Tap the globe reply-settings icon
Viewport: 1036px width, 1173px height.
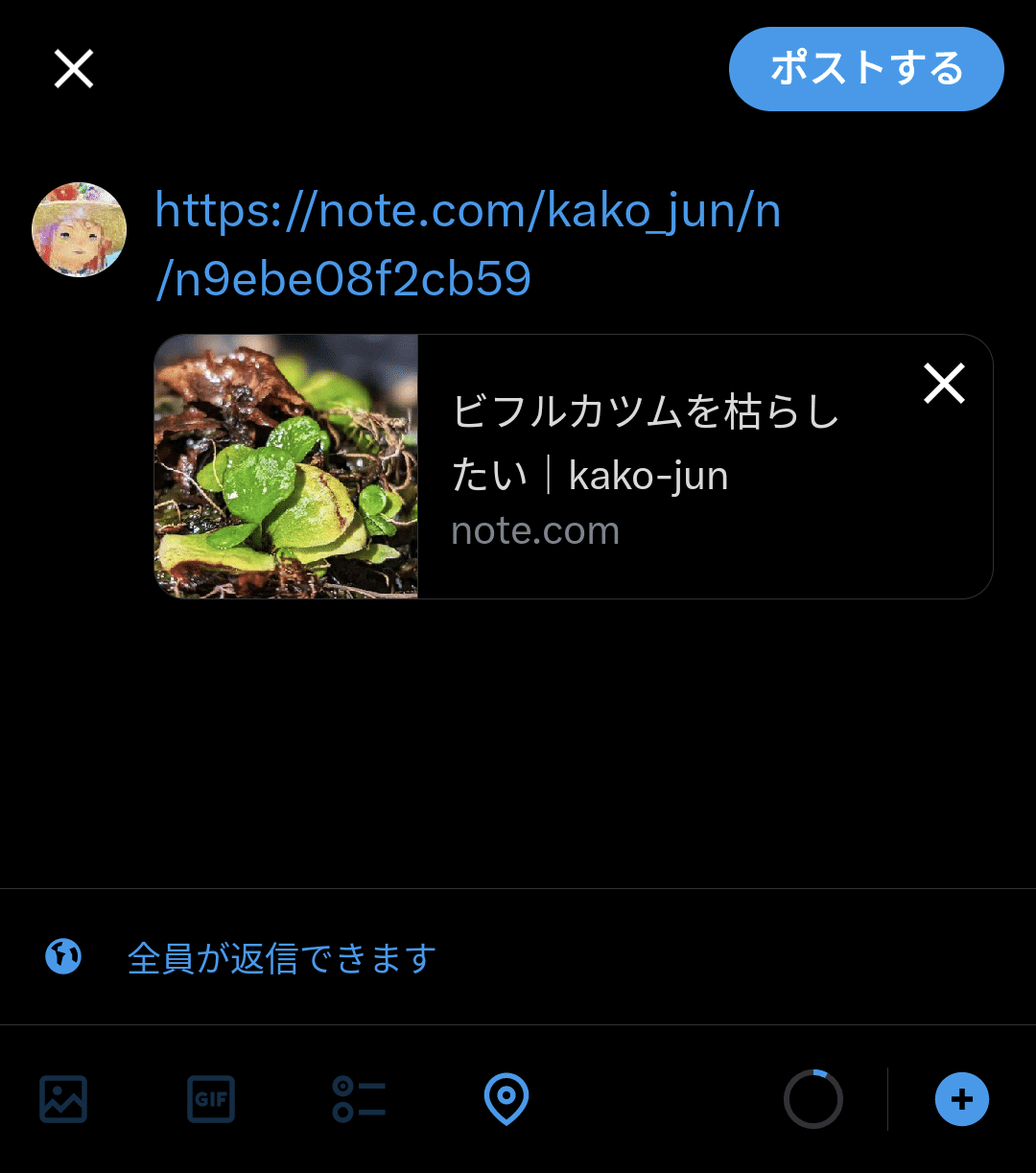[63, 956]
